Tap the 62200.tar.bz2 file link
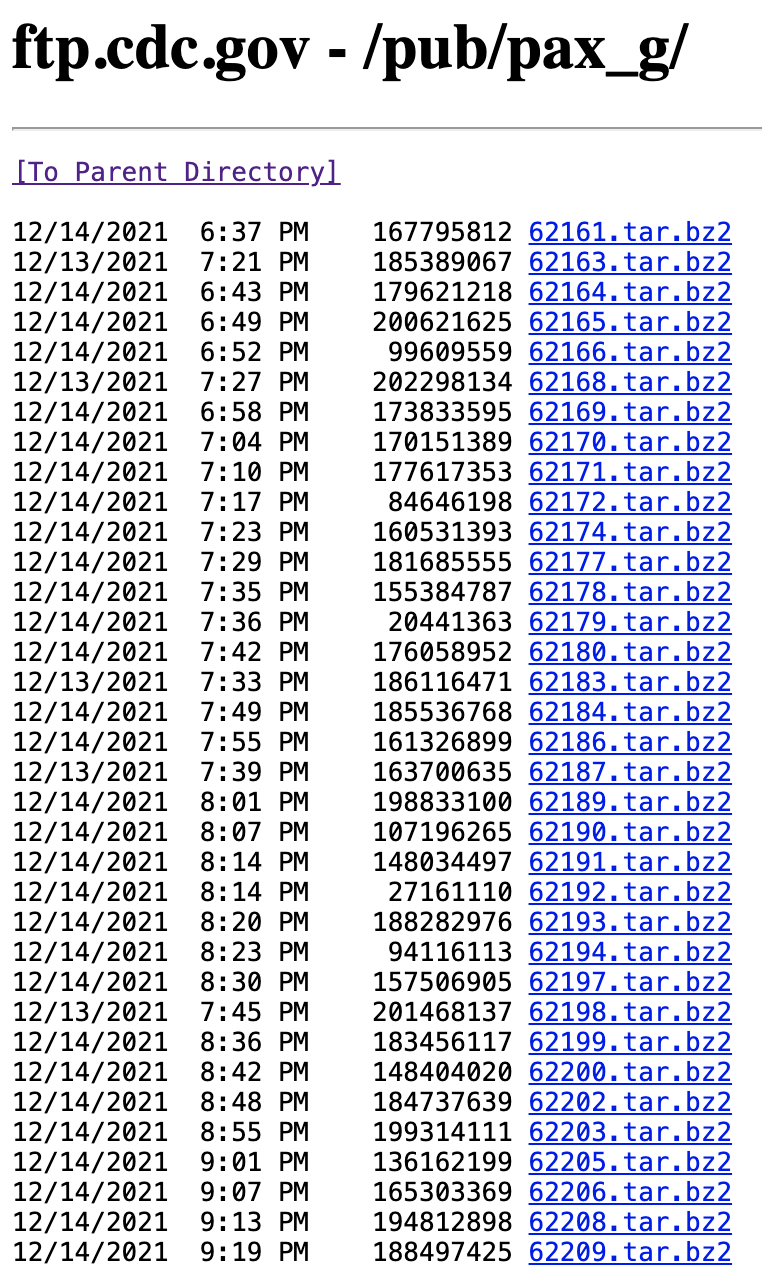 (630, 1072)
